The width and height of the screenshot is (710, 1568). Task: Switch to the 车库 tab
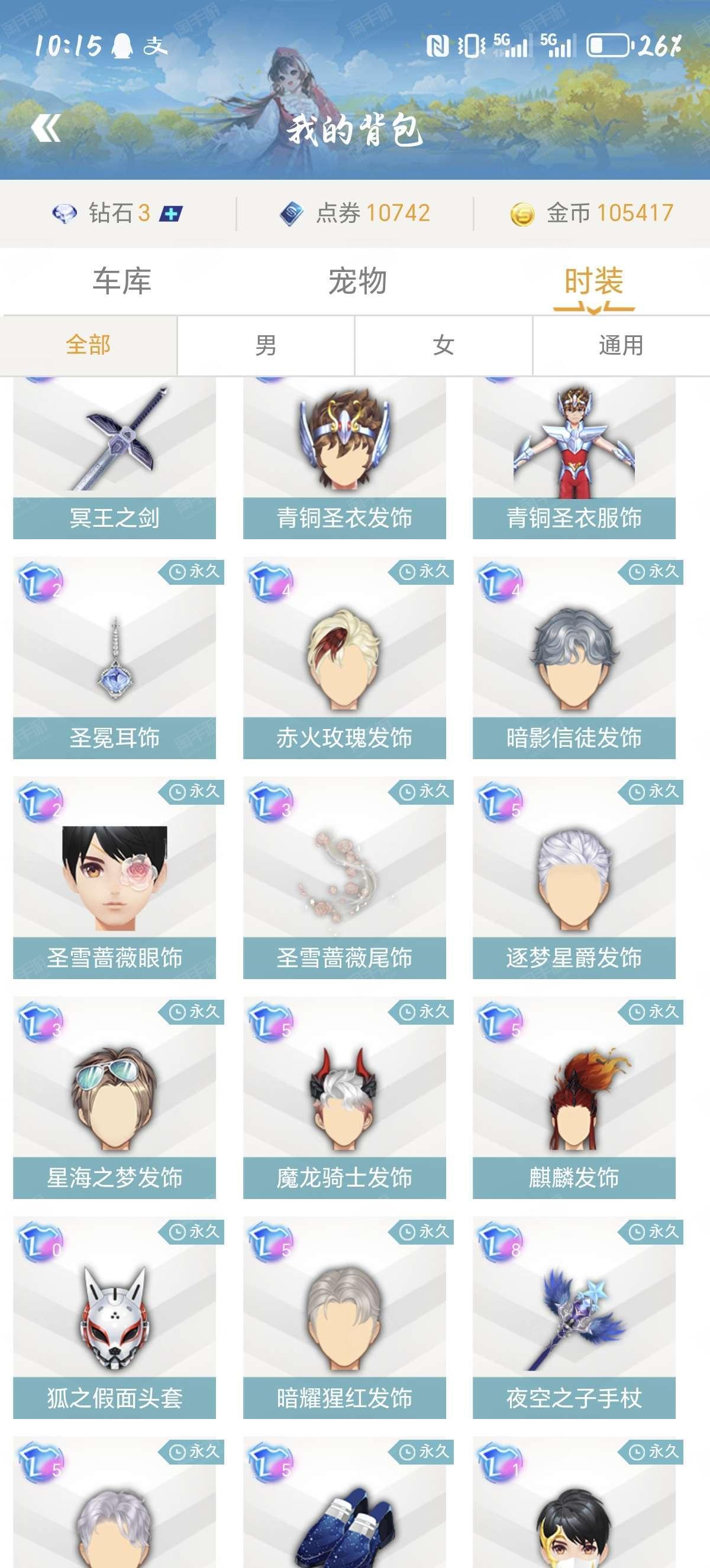click(x=122, y=281)
